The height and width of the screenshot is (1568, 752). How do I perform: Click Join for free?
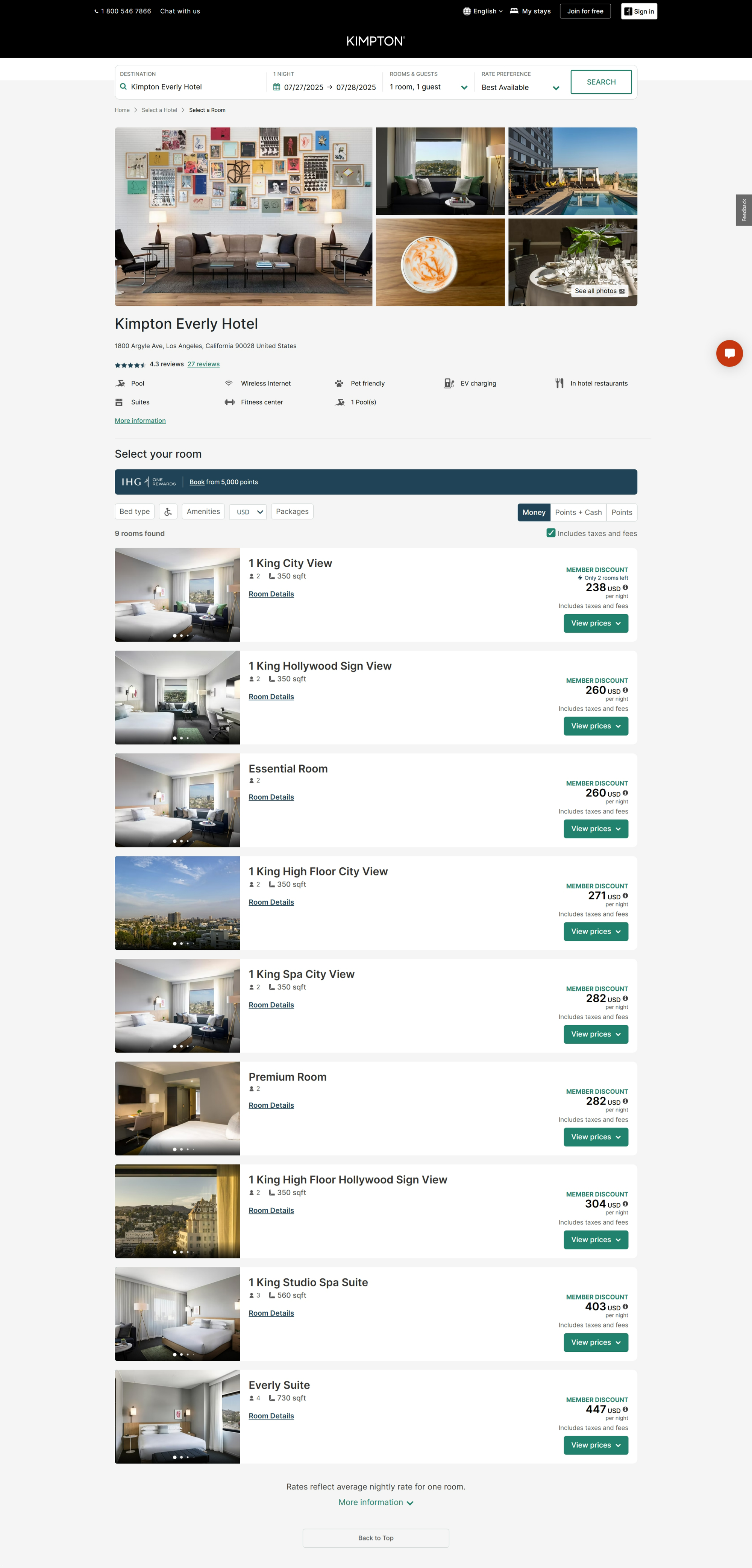coord(585,12)
